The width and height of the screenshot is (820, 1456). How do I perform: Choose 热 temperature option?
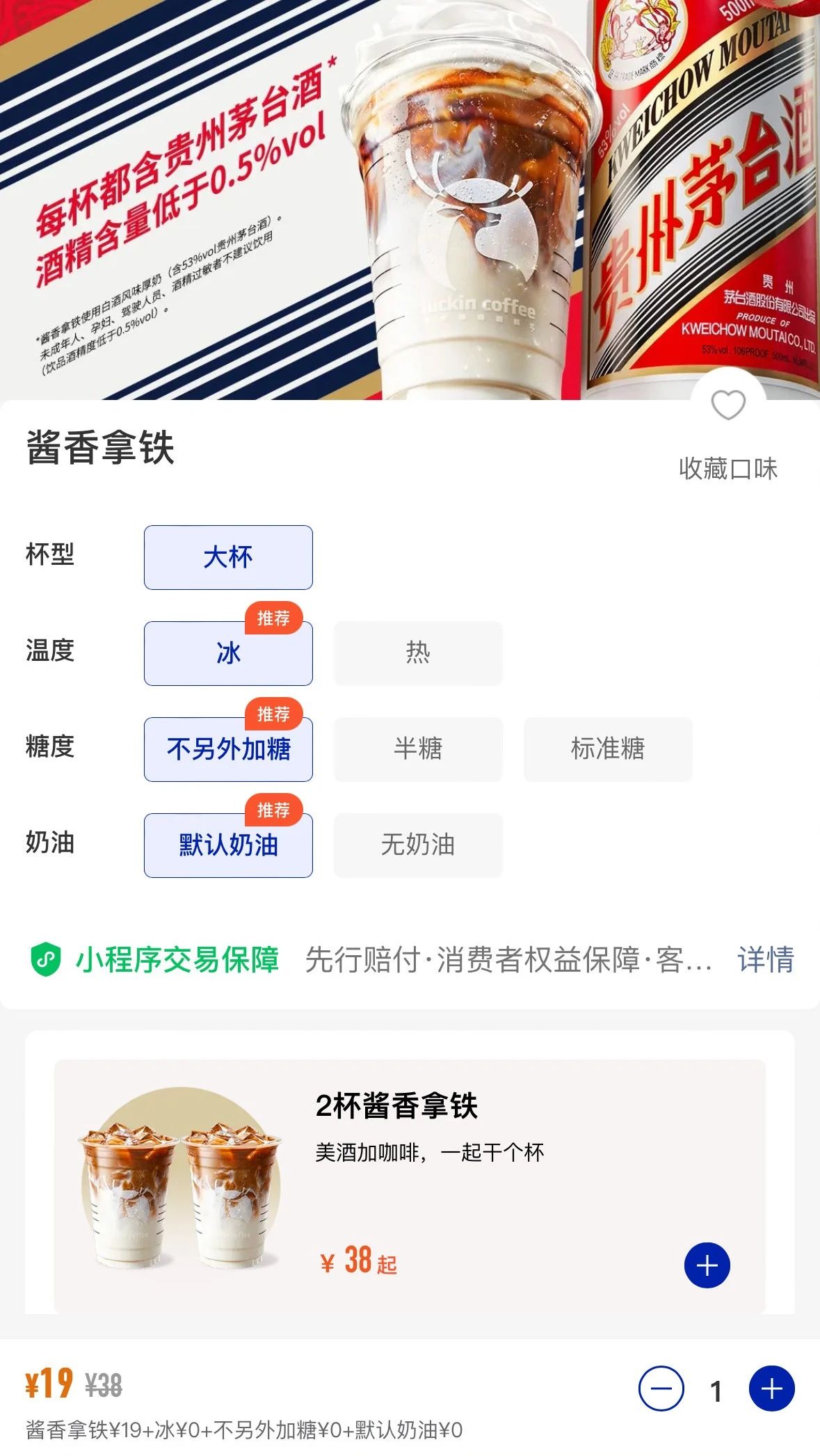point(418,653)
